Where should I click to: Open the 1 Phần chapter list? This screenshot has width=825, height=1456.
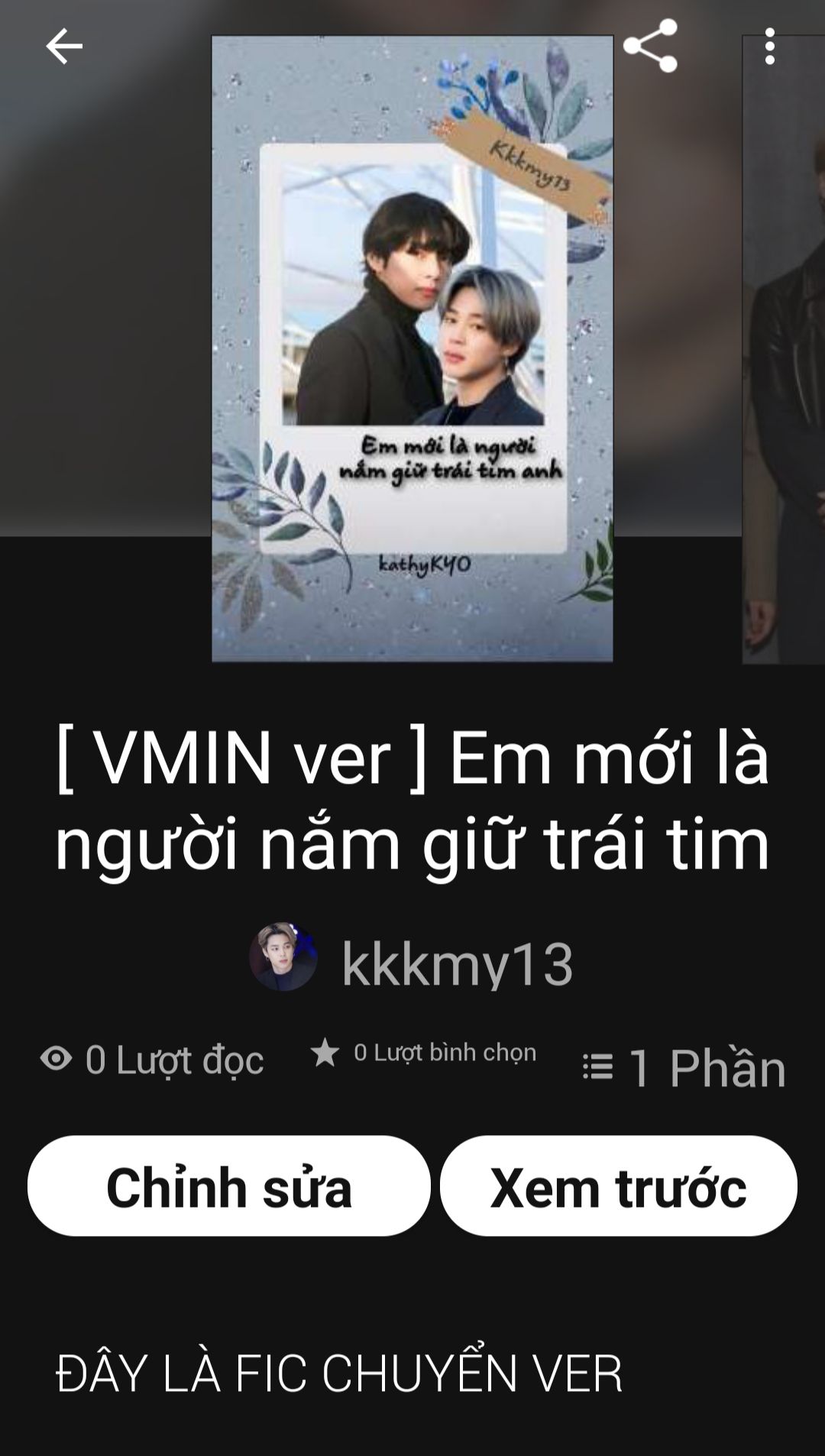point(684,1067)
